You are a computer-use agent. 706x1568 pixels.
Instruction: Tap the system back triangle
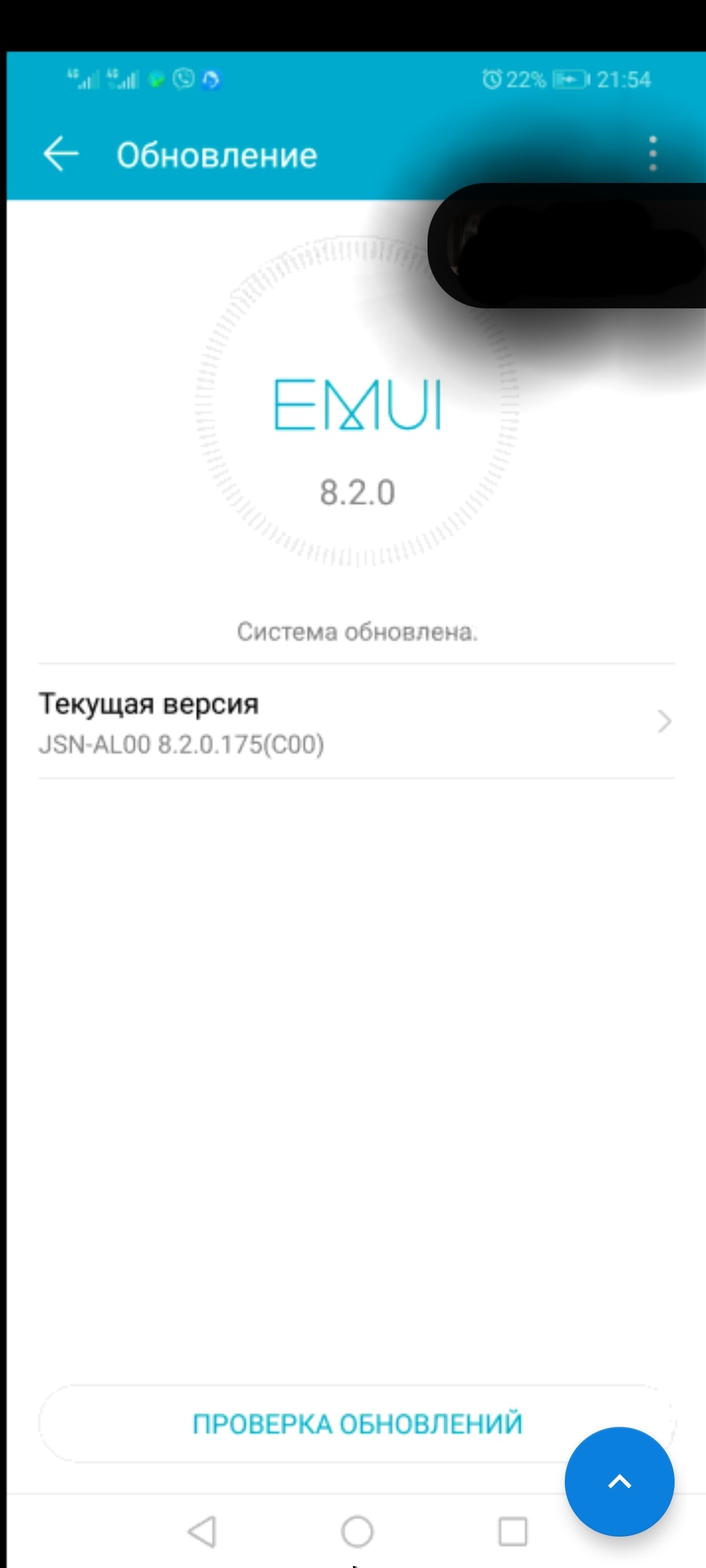point(201,1531)
